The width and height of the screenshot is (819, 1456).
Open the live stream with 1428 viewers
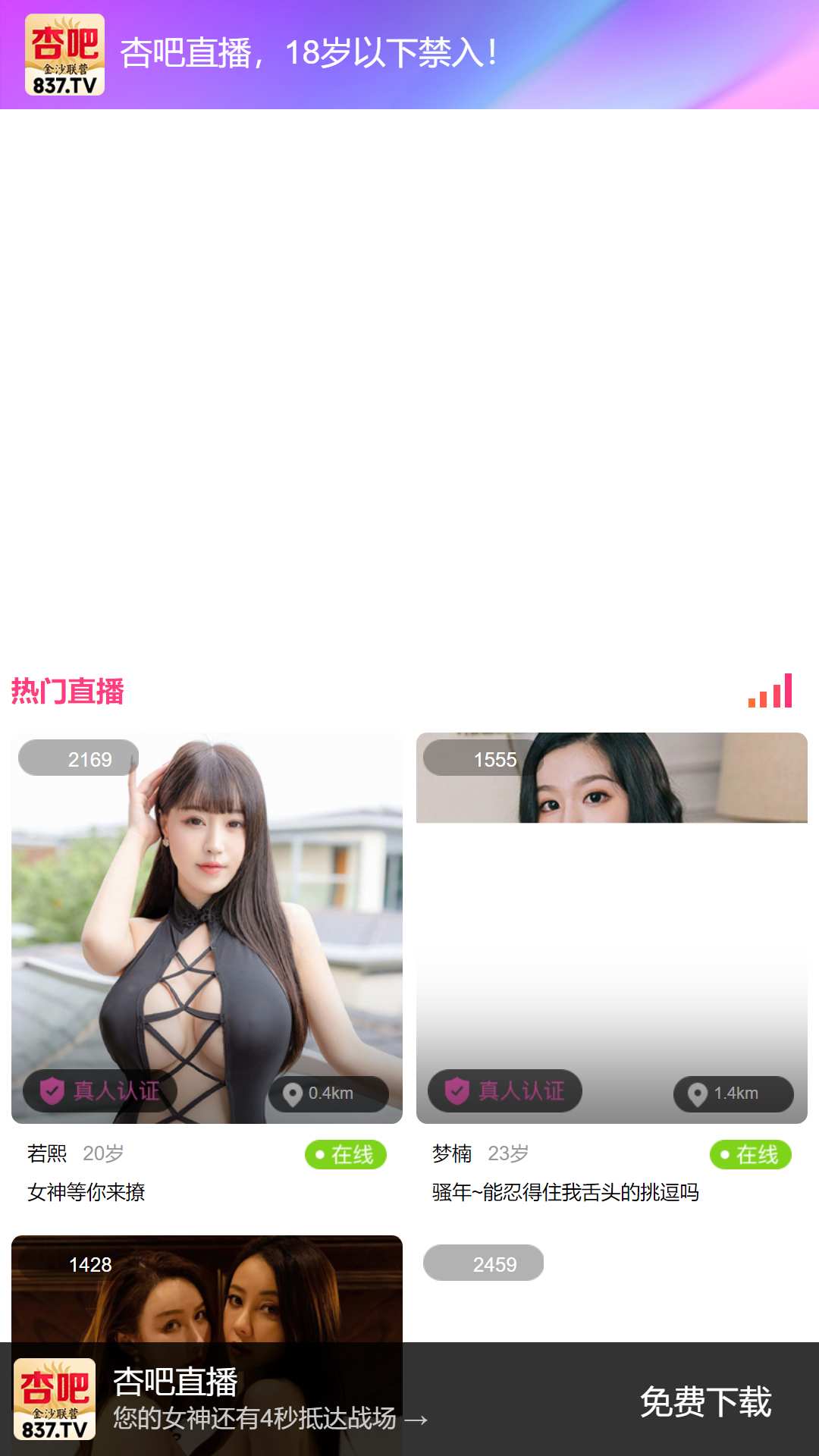click(x=207, y=1289)
